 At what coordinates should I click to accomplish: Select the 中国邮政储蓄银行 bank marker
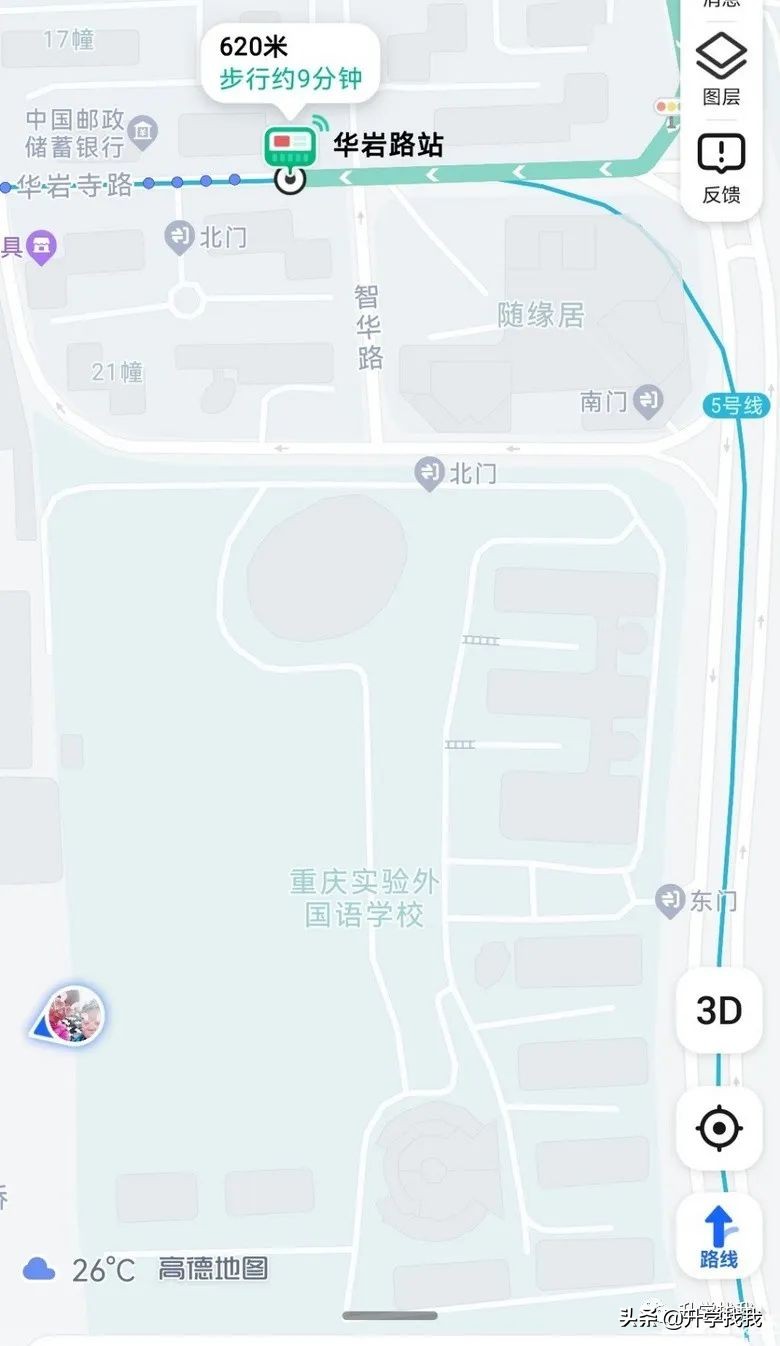tap(142, 130)
